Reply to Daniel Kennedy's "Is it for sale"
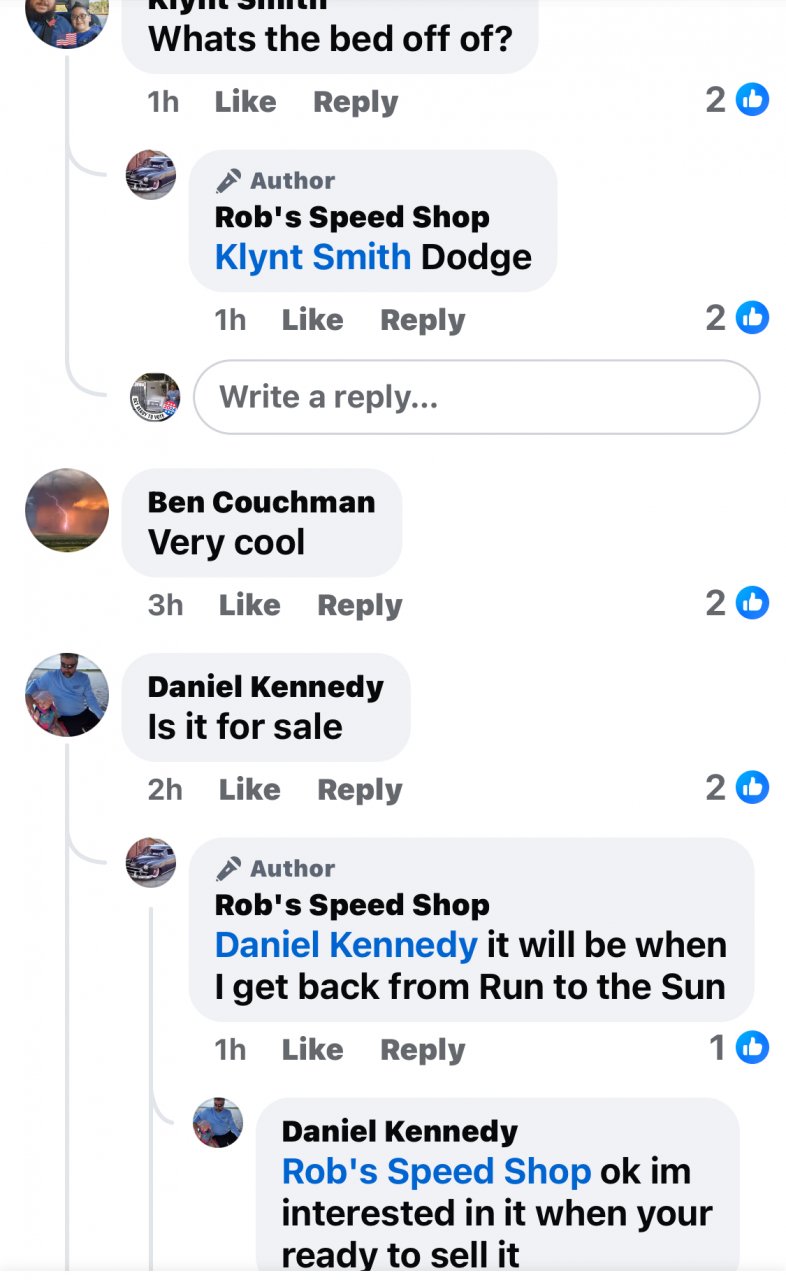The height and width of the screenshot is (1280, 786). click(359, 789)
